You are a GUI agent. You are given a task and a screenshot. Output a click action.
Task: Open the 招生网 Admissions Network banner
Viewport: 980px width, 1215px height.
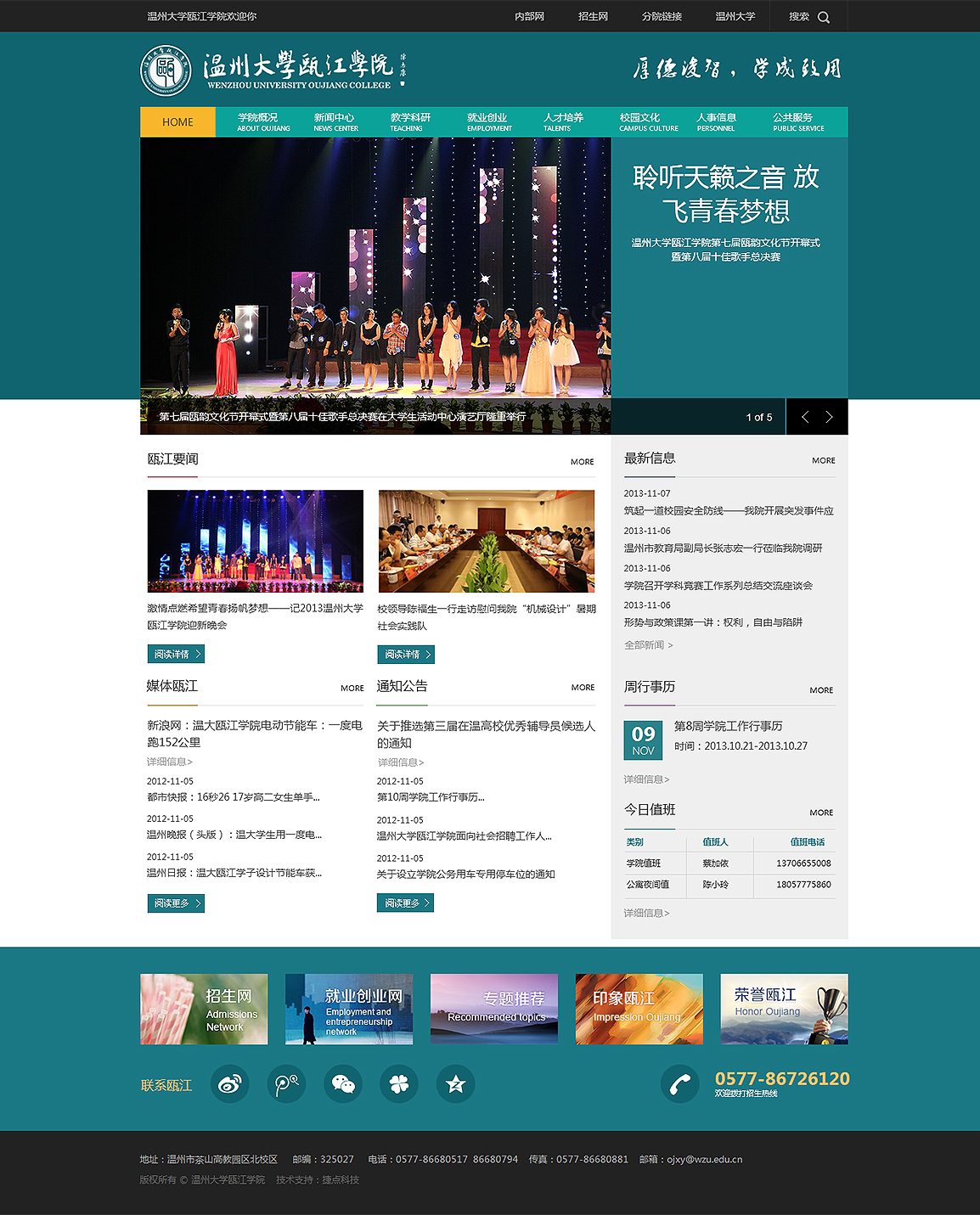pos(204,1009)
